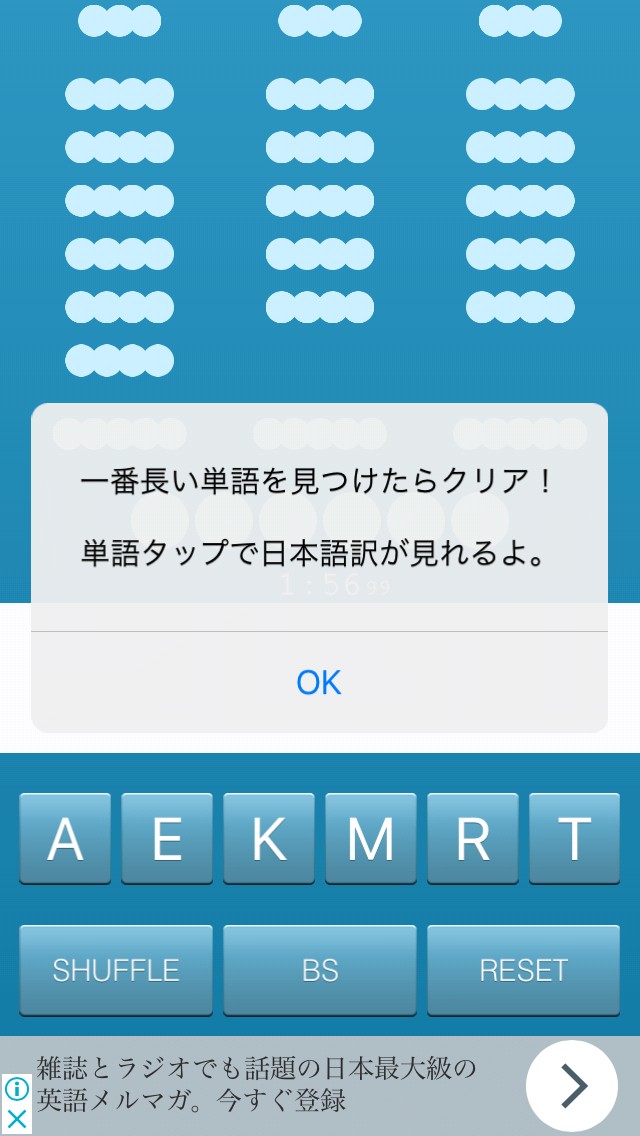Viewport: 640px width, 1136px height.
Task: Select the letter T tile
Action: tap(574, 838)
